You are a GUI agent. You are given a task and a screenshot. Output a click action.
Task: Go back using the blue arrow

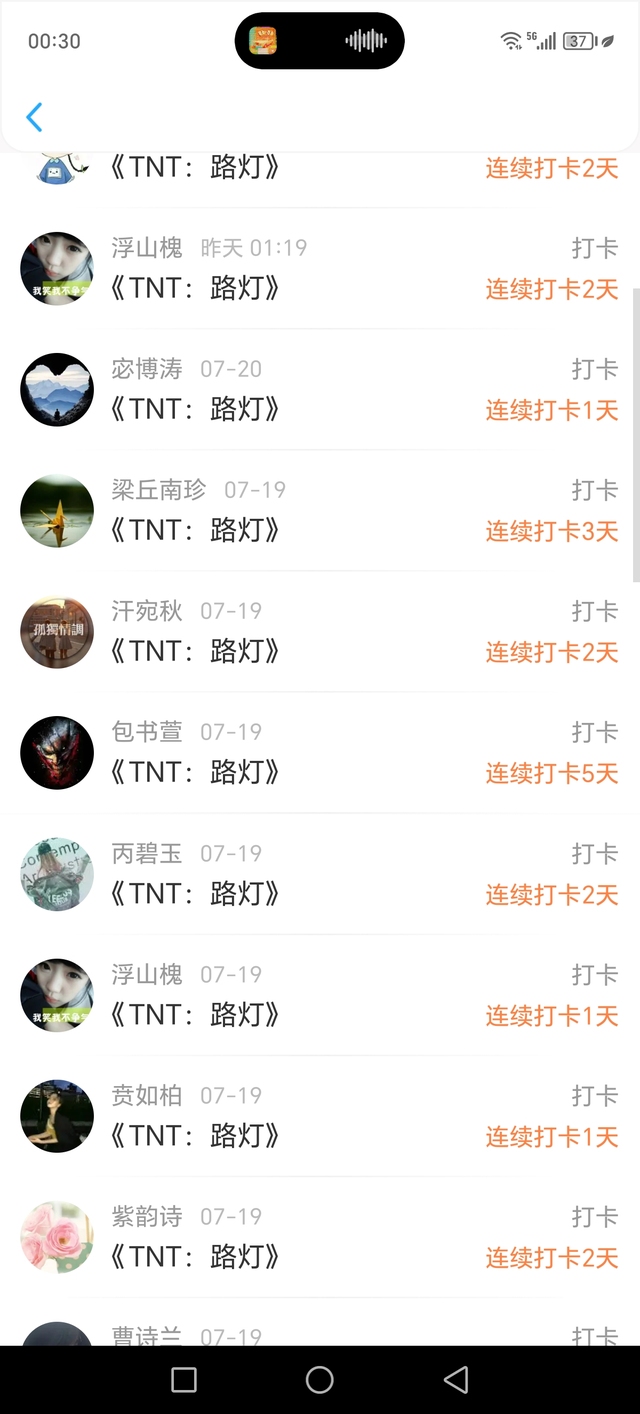[34, 117]
